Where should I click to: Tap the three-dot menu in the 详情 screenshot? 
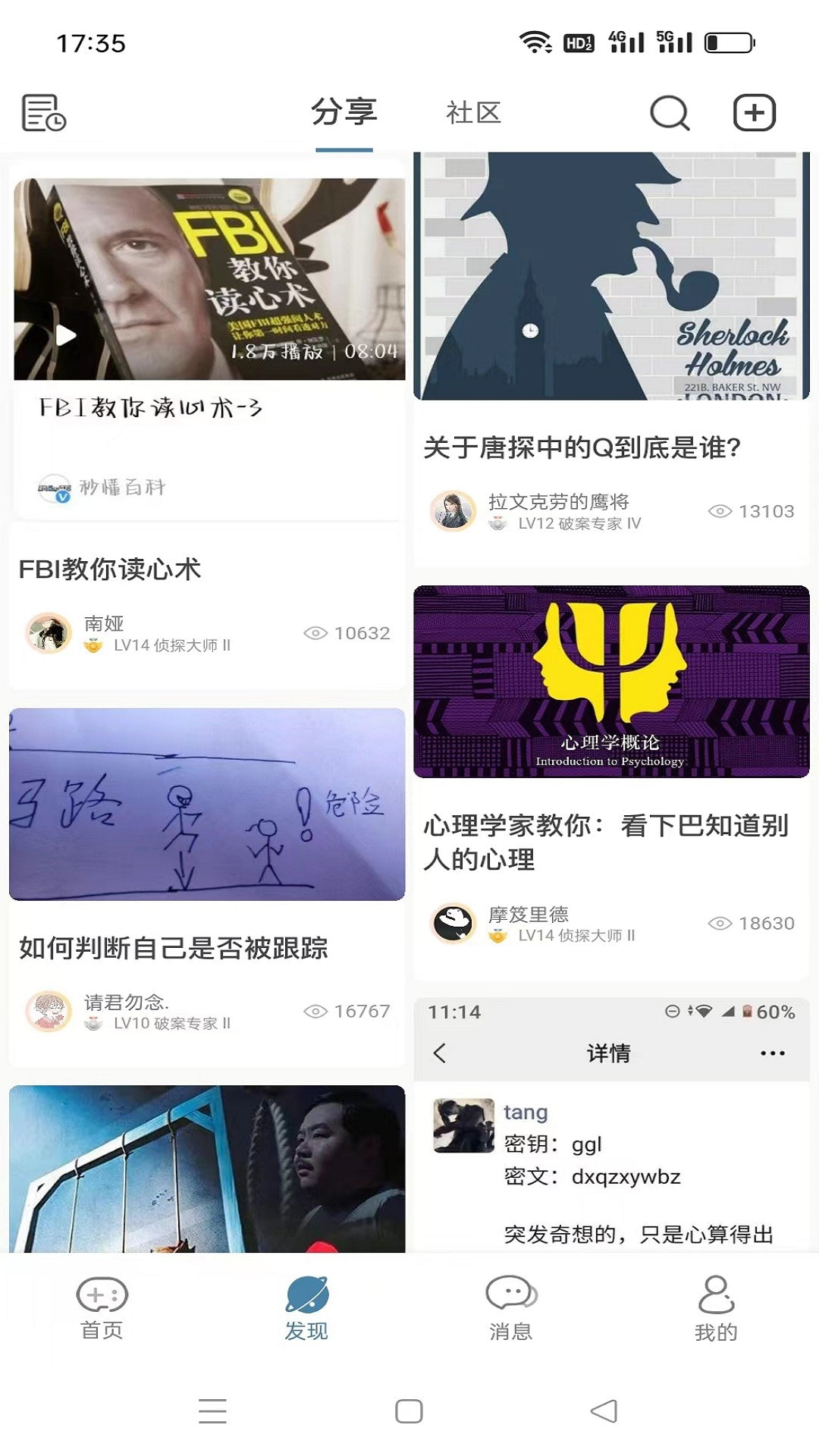coord(773,1053)
